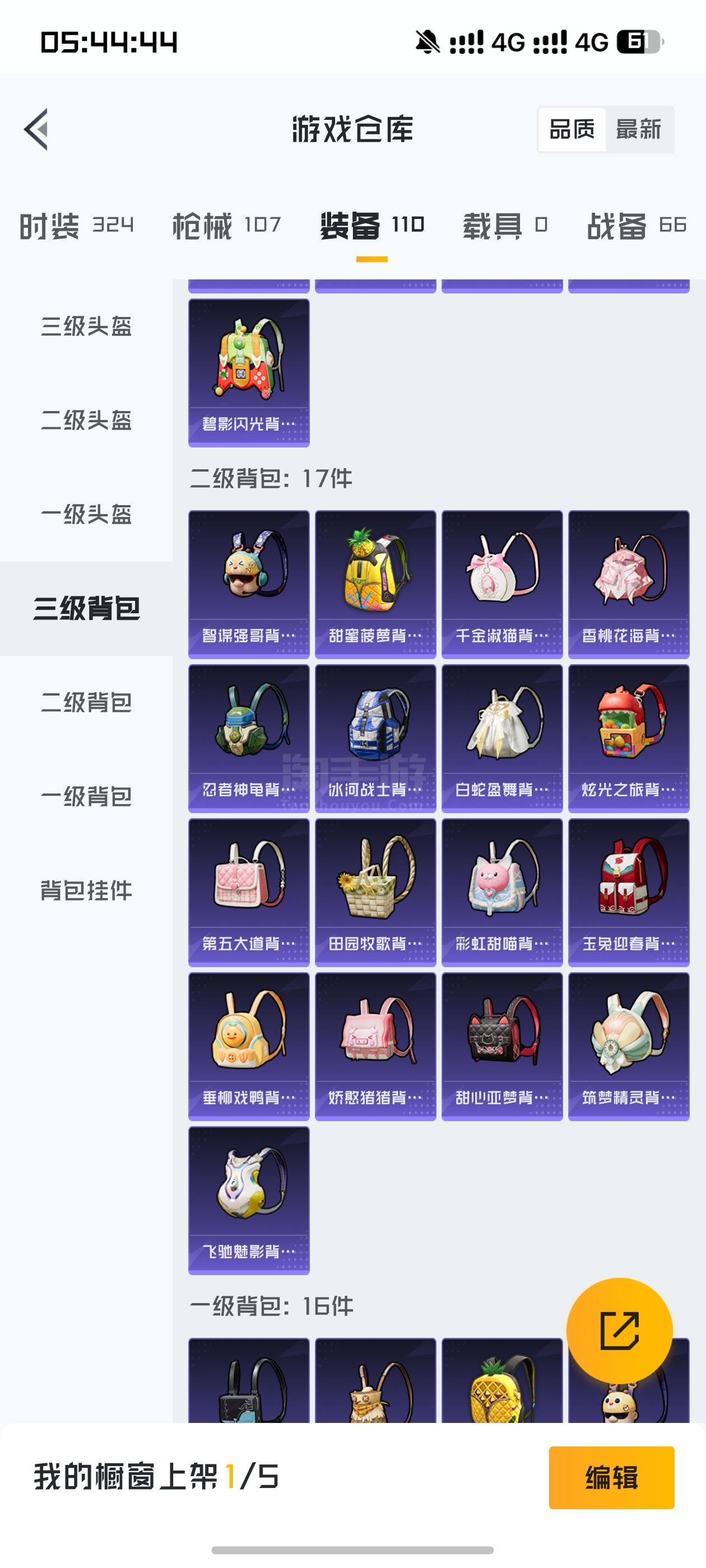Viewport: 706px width, 1568px height.
Task: Sort the warehouse by 最新
Action: pyautogui.click(x=638, y=129)
